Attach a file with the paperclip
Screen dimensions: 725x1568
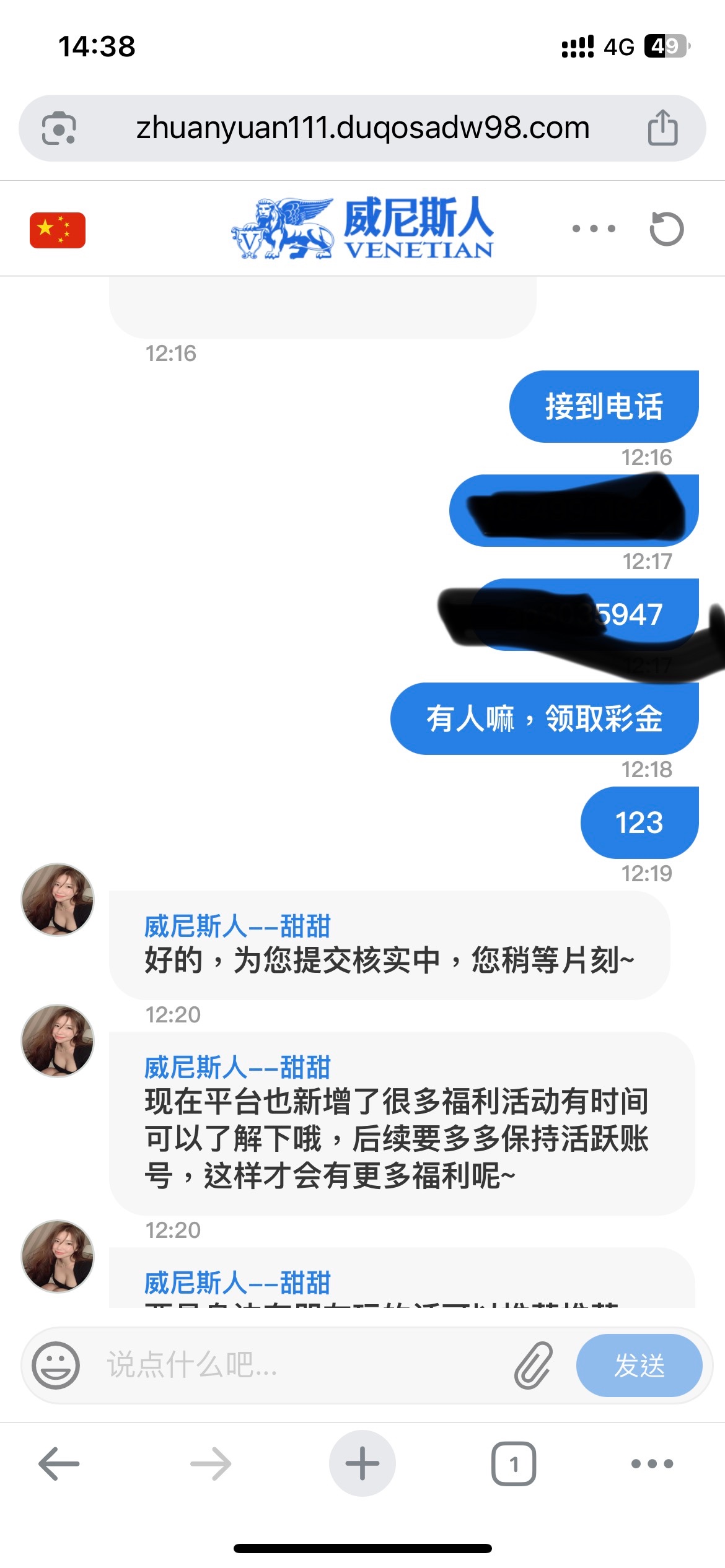533,1365
